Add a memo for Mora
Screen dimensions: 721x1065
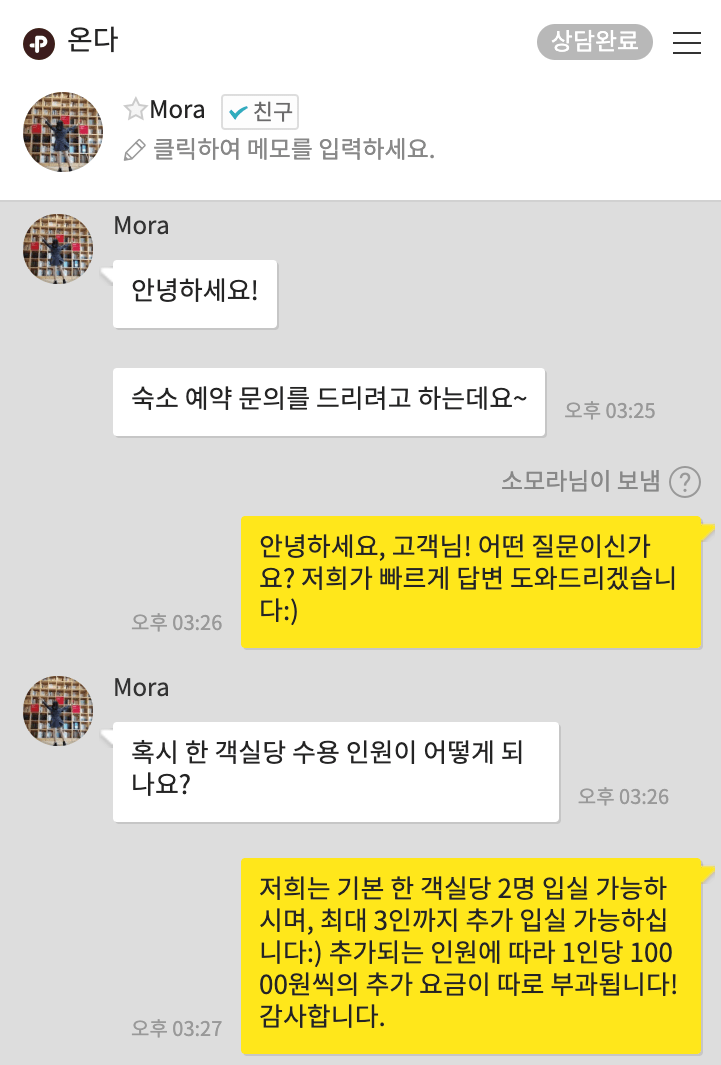(x=292, y=151)
